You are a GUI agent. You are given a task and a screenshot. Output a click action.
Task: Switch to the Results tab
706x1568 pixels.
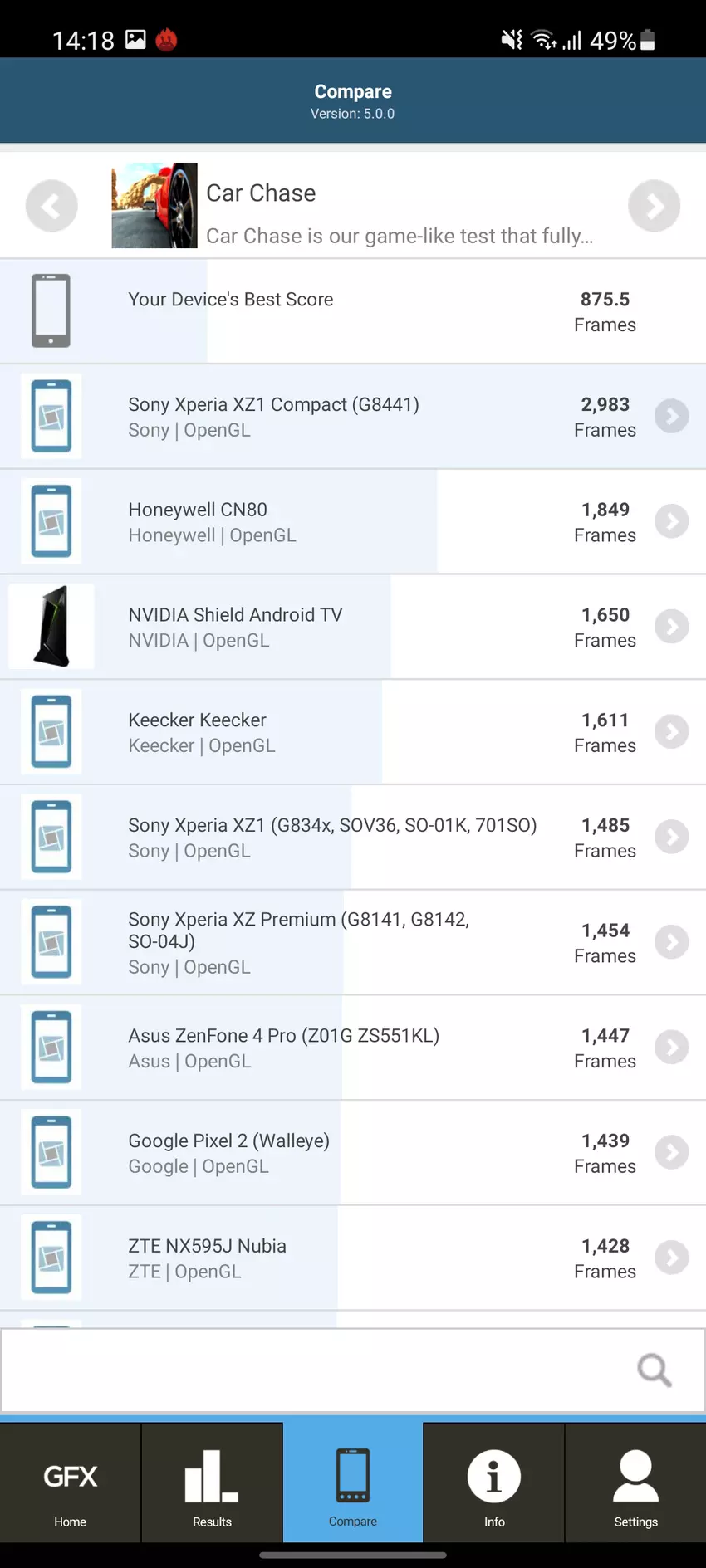pos(212,1485)
